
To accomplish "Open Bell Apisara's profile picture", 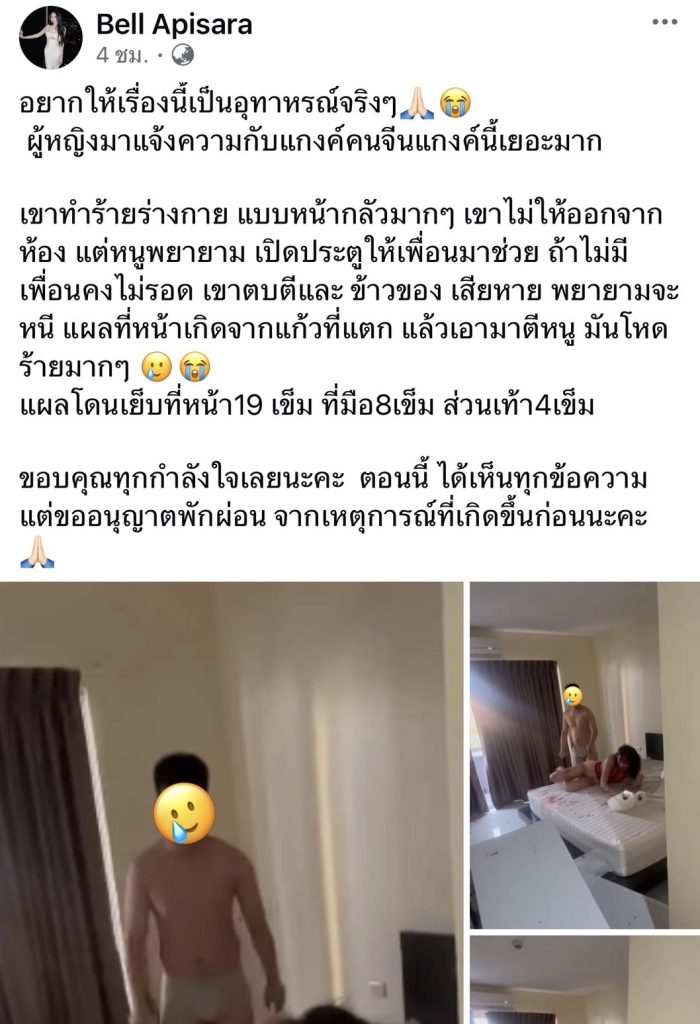I will [x=51, y=37].
